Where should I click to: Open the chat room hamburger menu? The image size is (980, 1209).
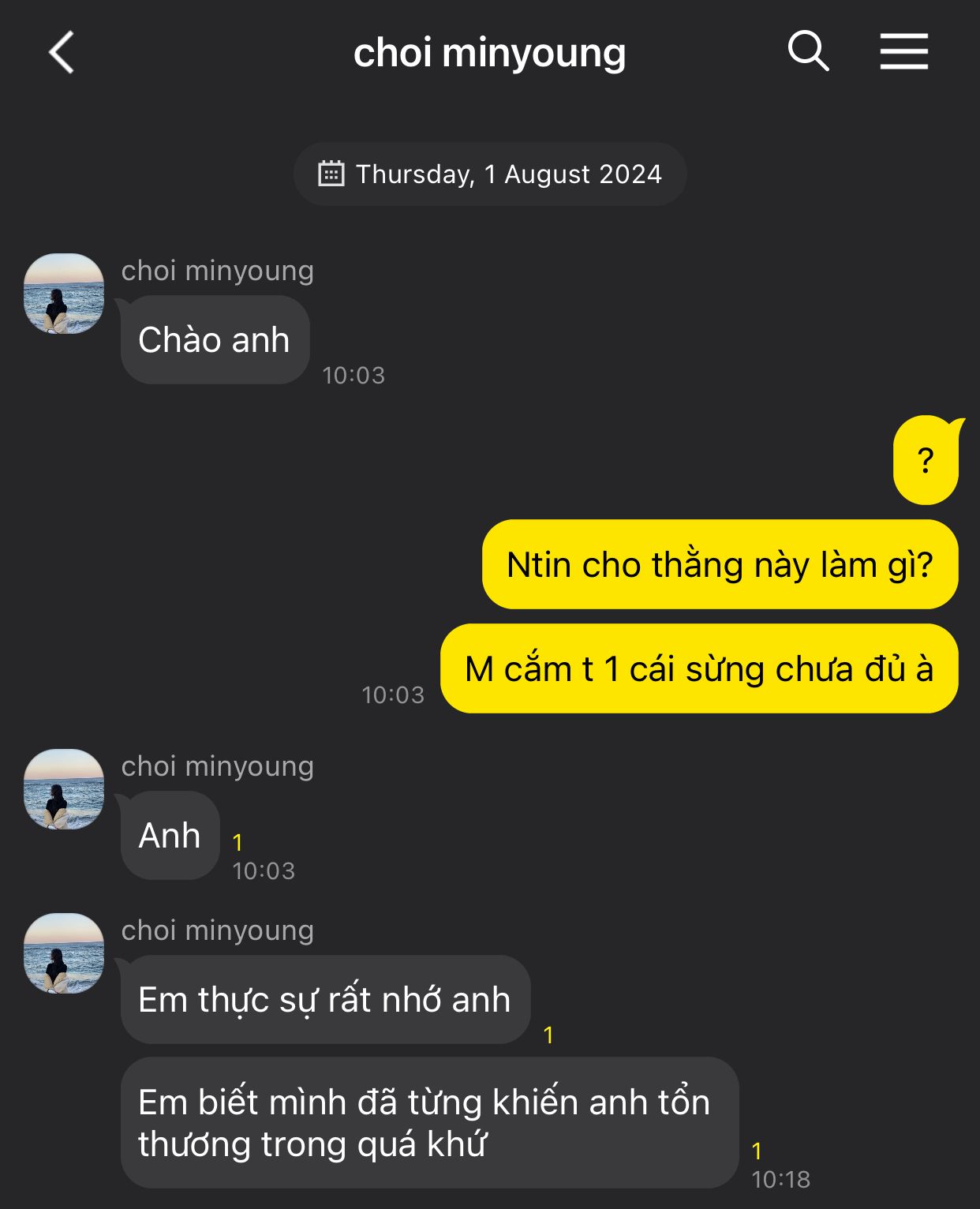(904, 52)
